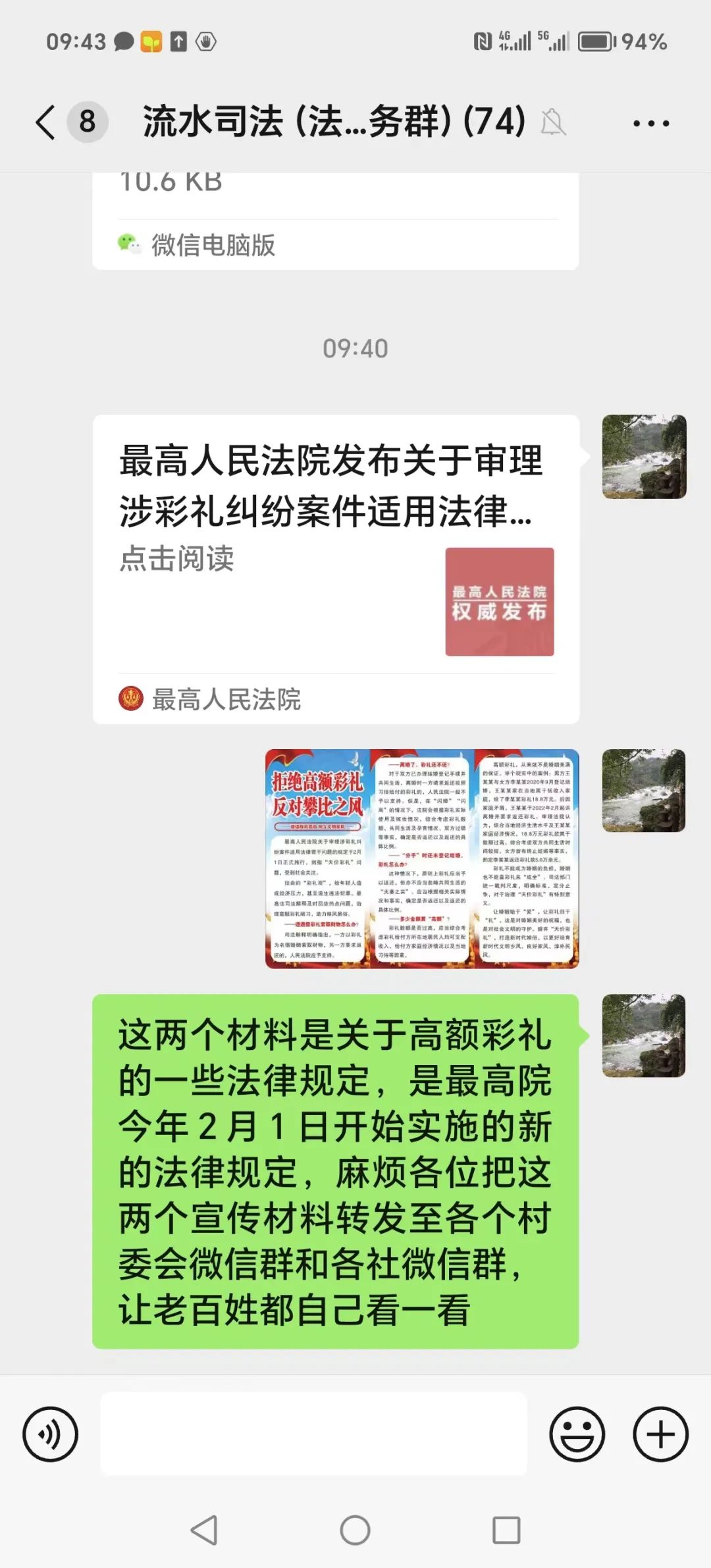Open the group chat overflow menu
711x1568 pixels.
click(x=650, y=123)
